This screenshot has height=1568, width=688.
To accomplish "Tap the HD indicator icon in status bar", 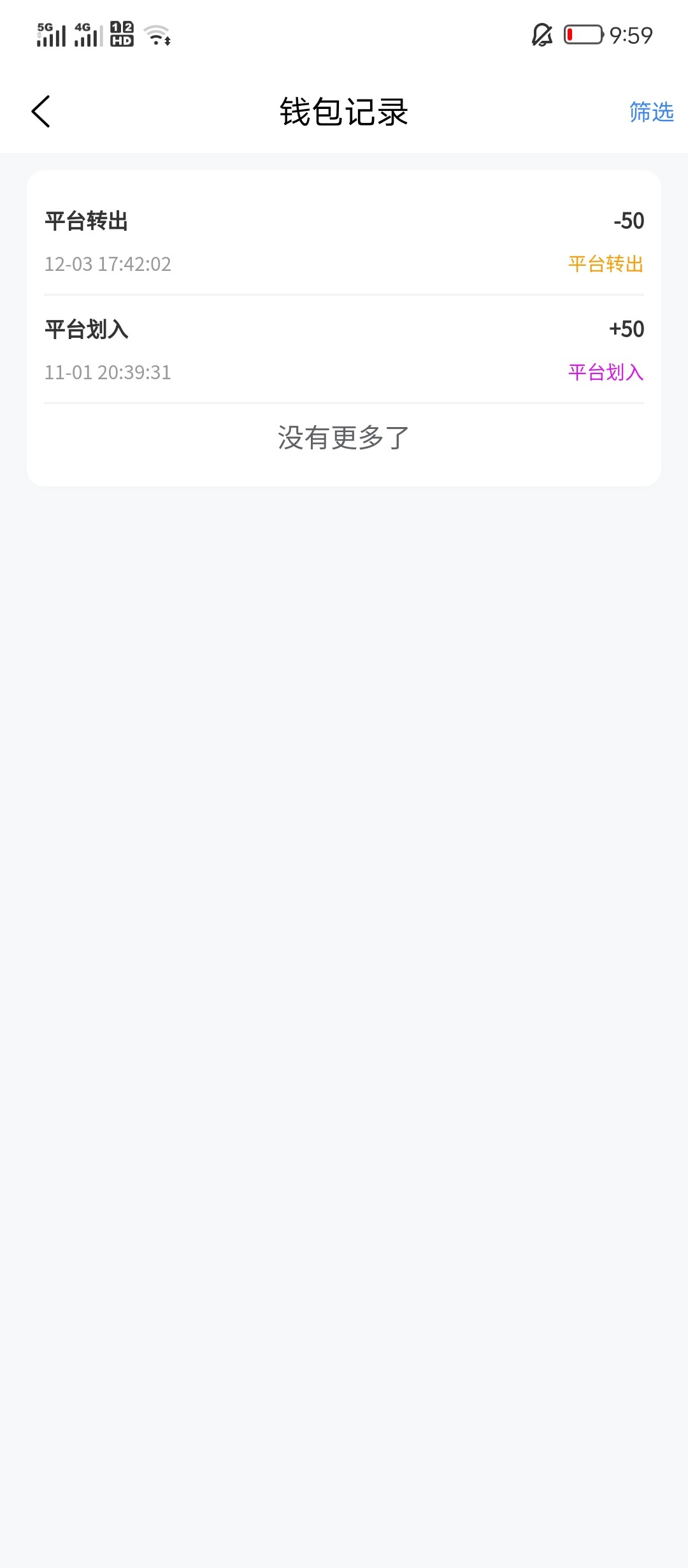I will click(121, 35).
